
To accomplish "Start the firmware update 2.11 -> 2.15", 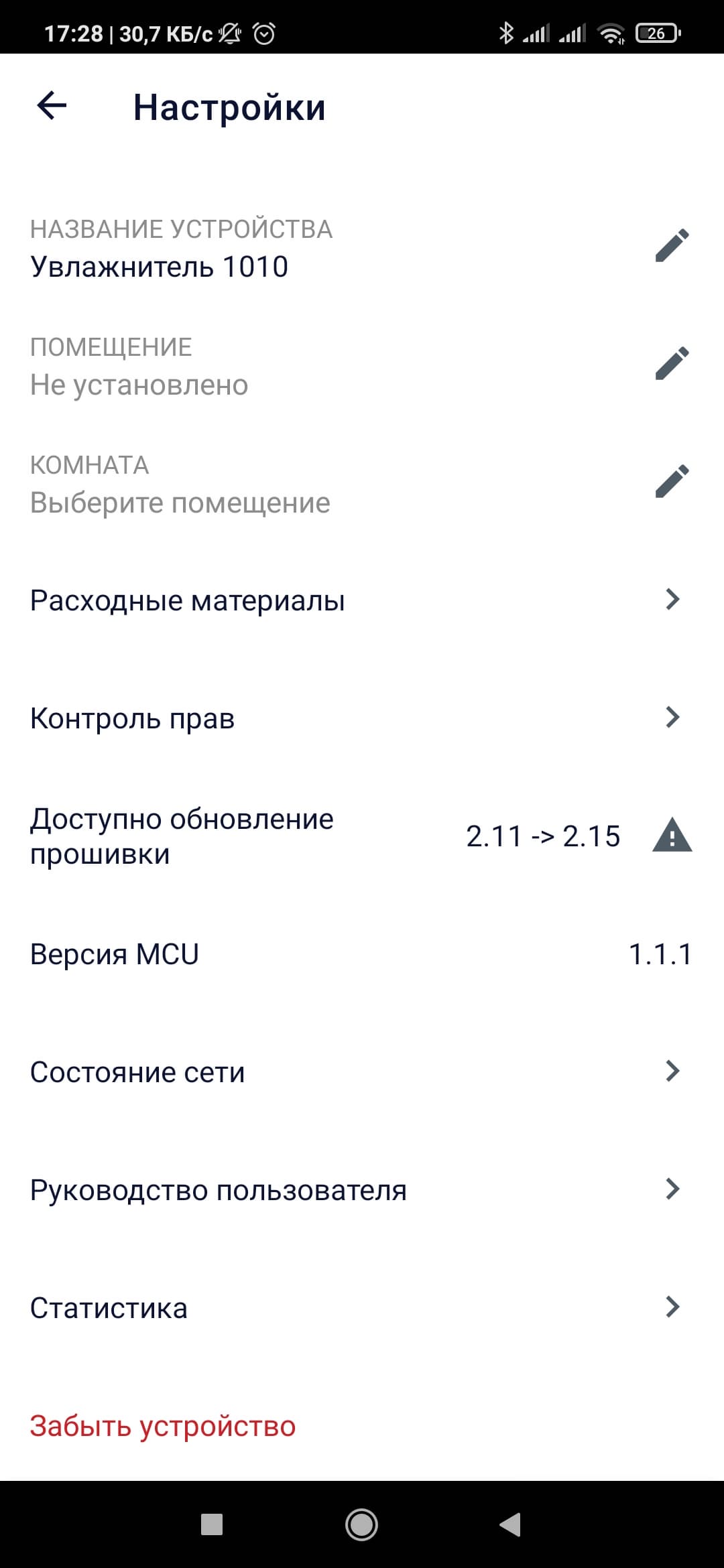I will (x=362, y=836).
